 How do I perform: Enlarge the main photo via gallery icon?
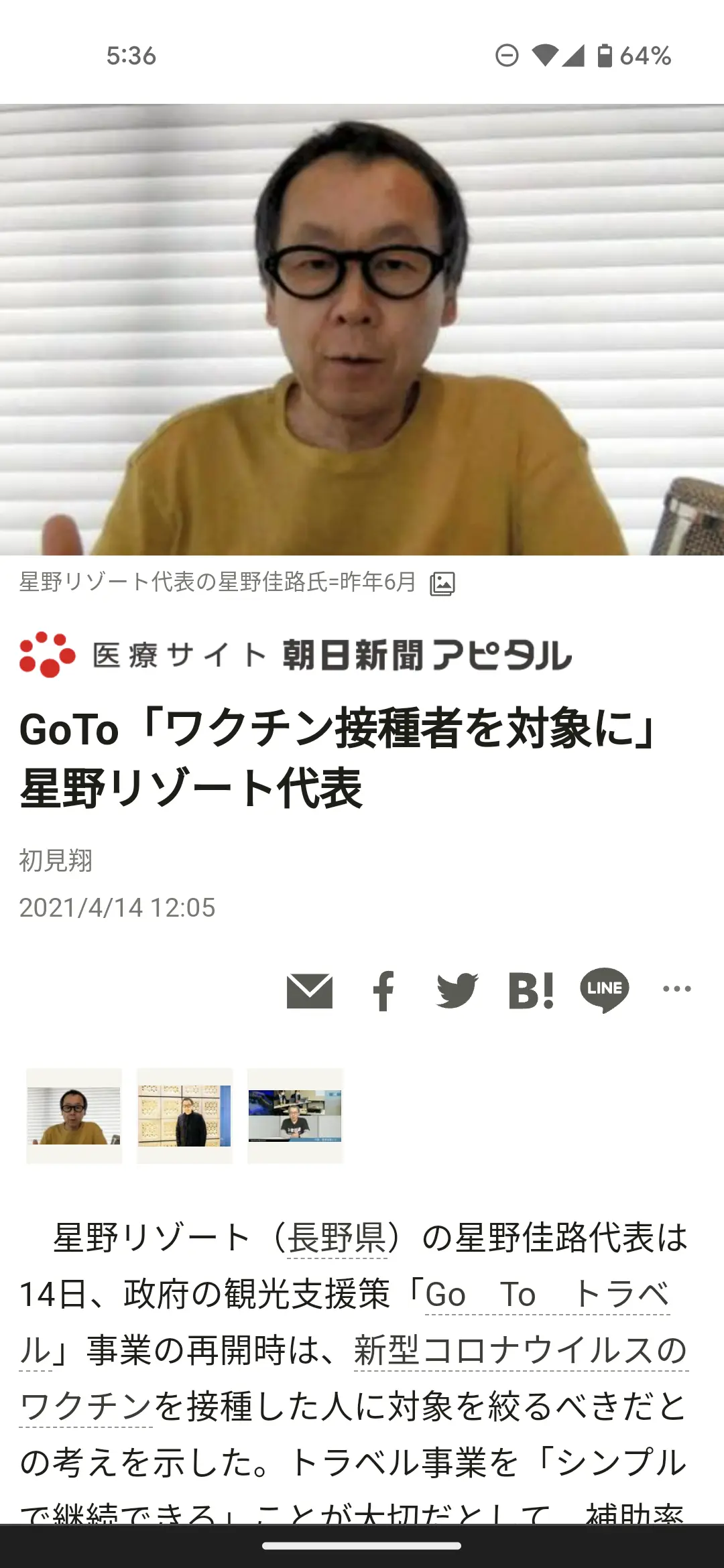pyautogui.click(x=442, y=583)
